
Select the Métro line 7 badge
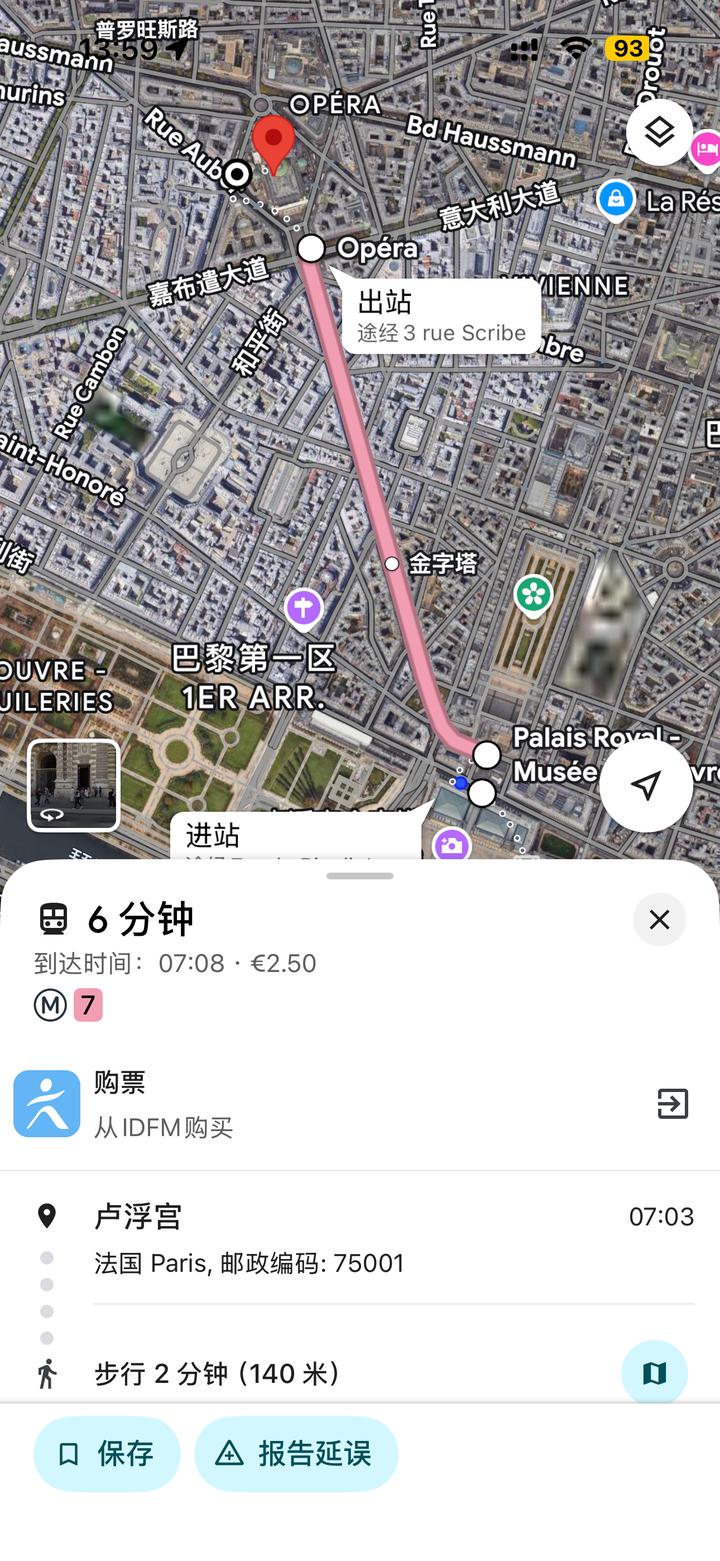88,1004
